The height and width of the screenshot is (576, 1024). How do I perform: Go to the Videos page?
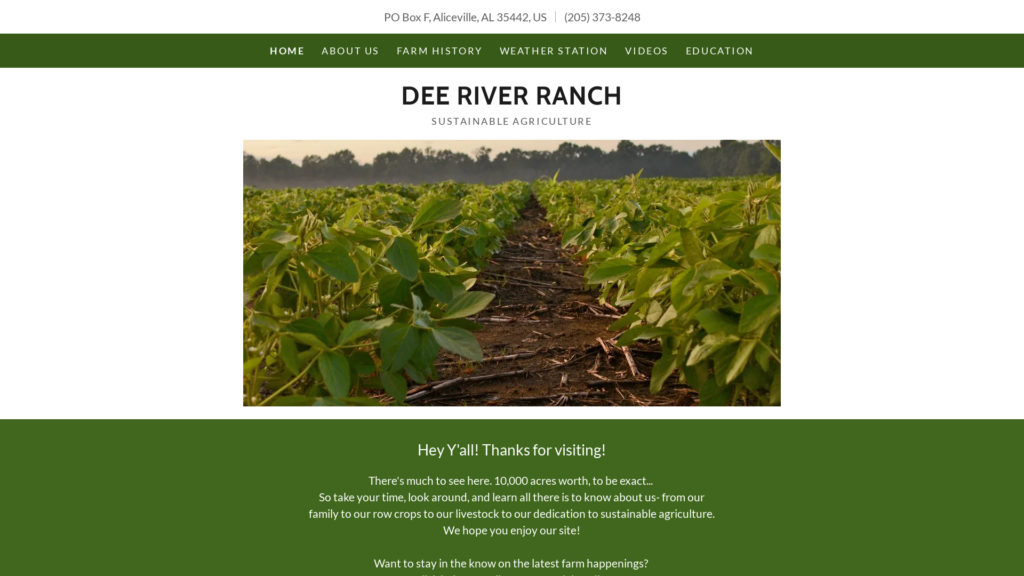tap(646, 51)
